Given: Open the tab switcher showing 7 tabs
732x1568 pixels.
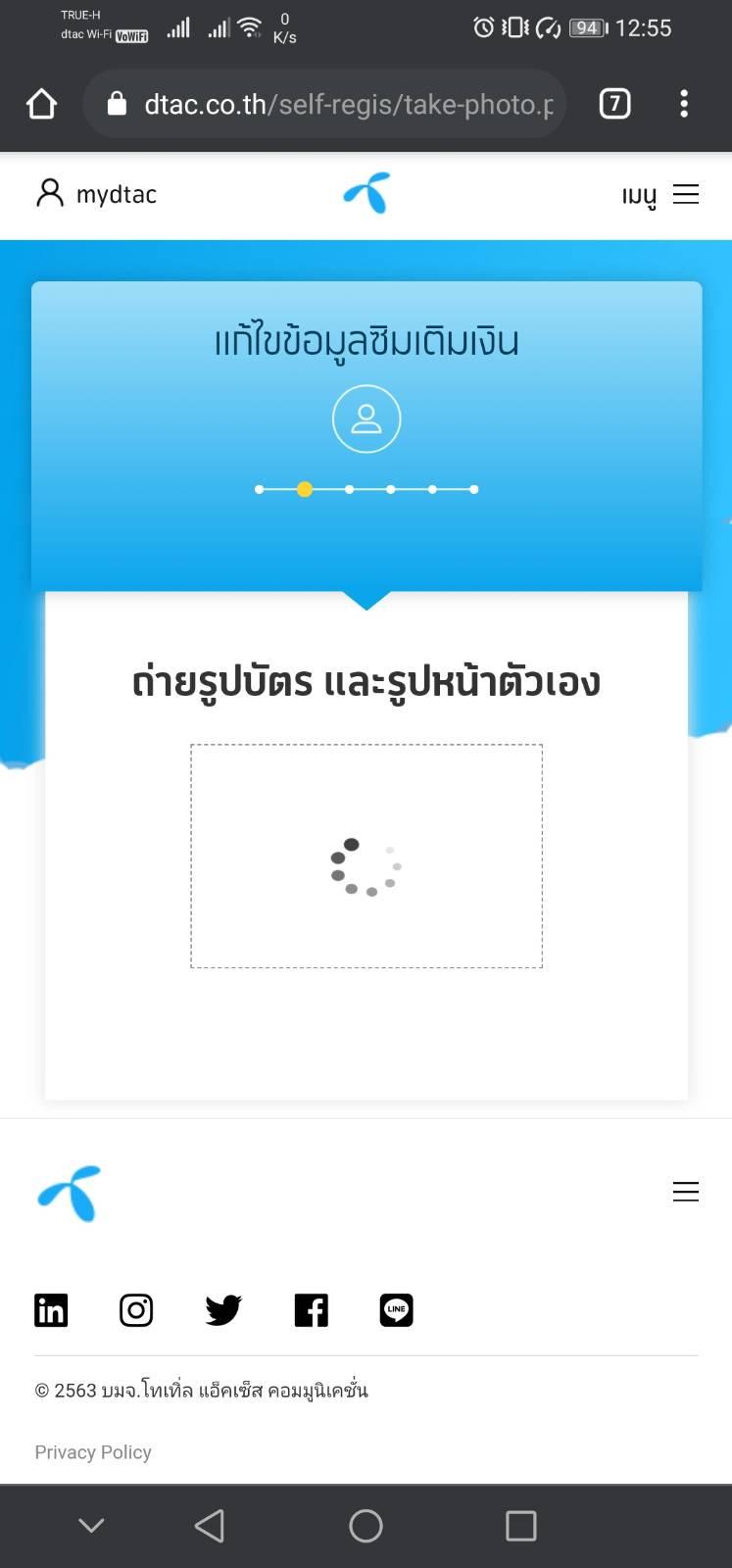Looking at the screenshot, I should 614,104.
